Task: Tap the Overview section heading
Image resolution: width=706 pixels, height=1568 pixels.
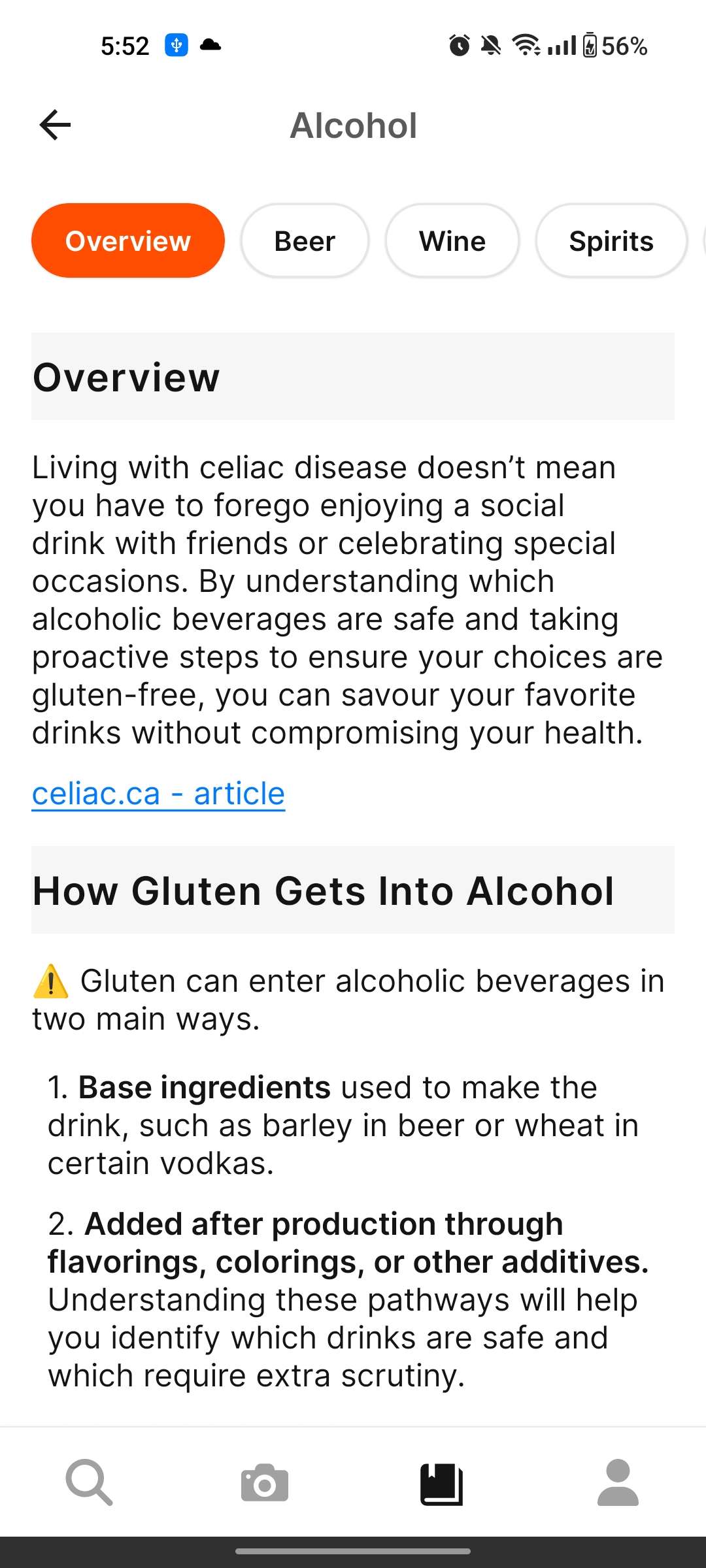Action: (x=127, y=377)
